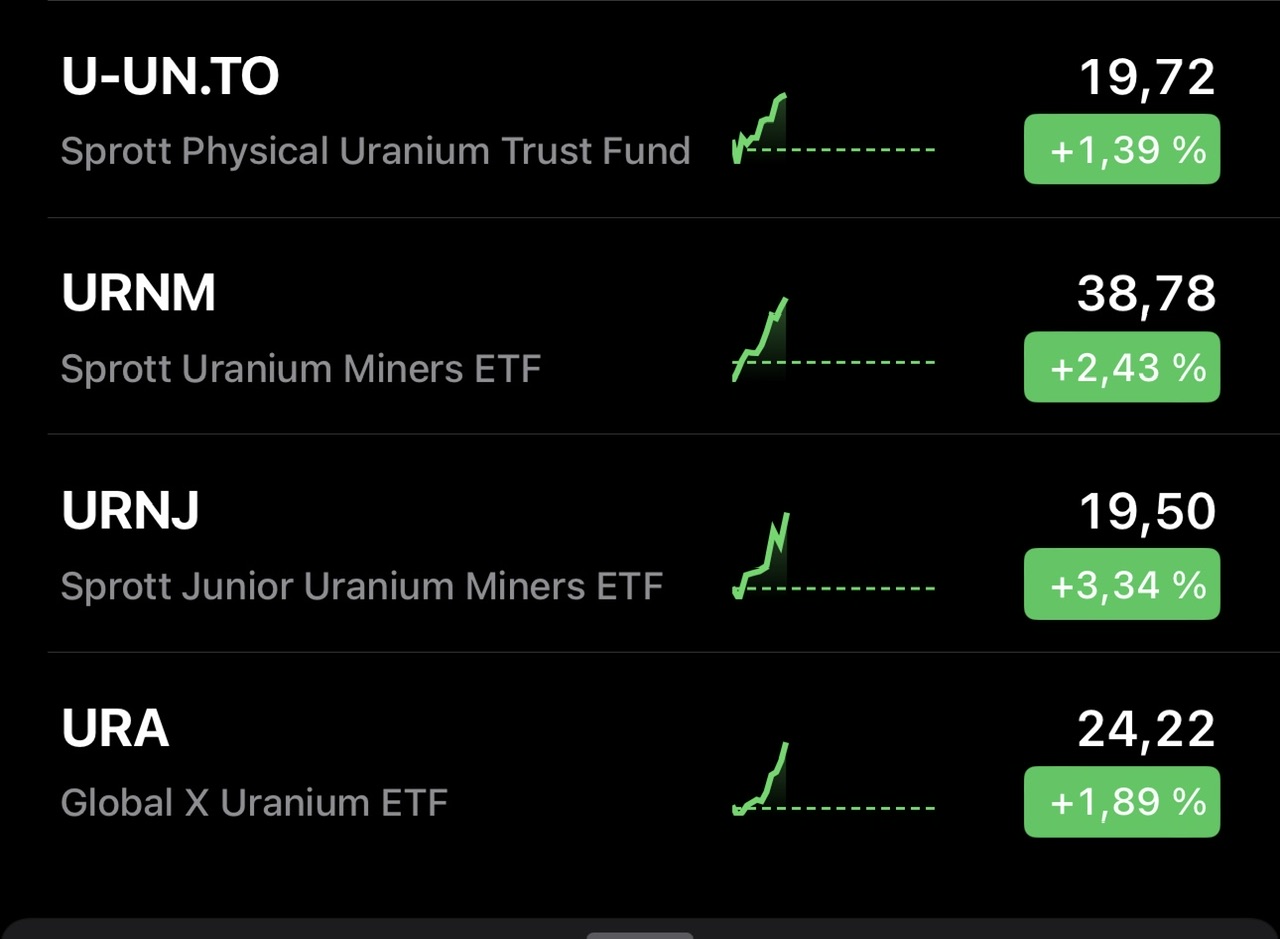Open the URA Global X Uranium ETF row
Screen dimensions: 1280x939
click(255, 764)
